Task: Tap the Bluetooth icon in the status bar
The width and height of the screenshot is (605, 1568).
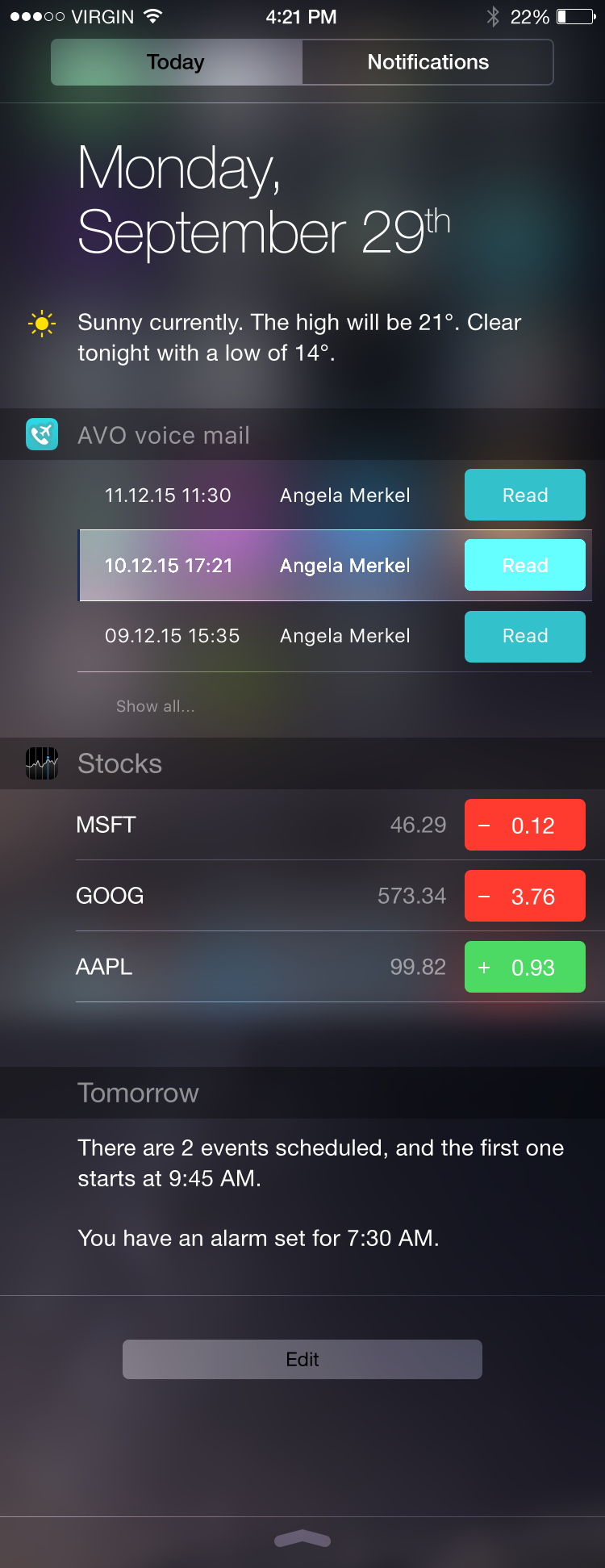Action: [492, 16]
